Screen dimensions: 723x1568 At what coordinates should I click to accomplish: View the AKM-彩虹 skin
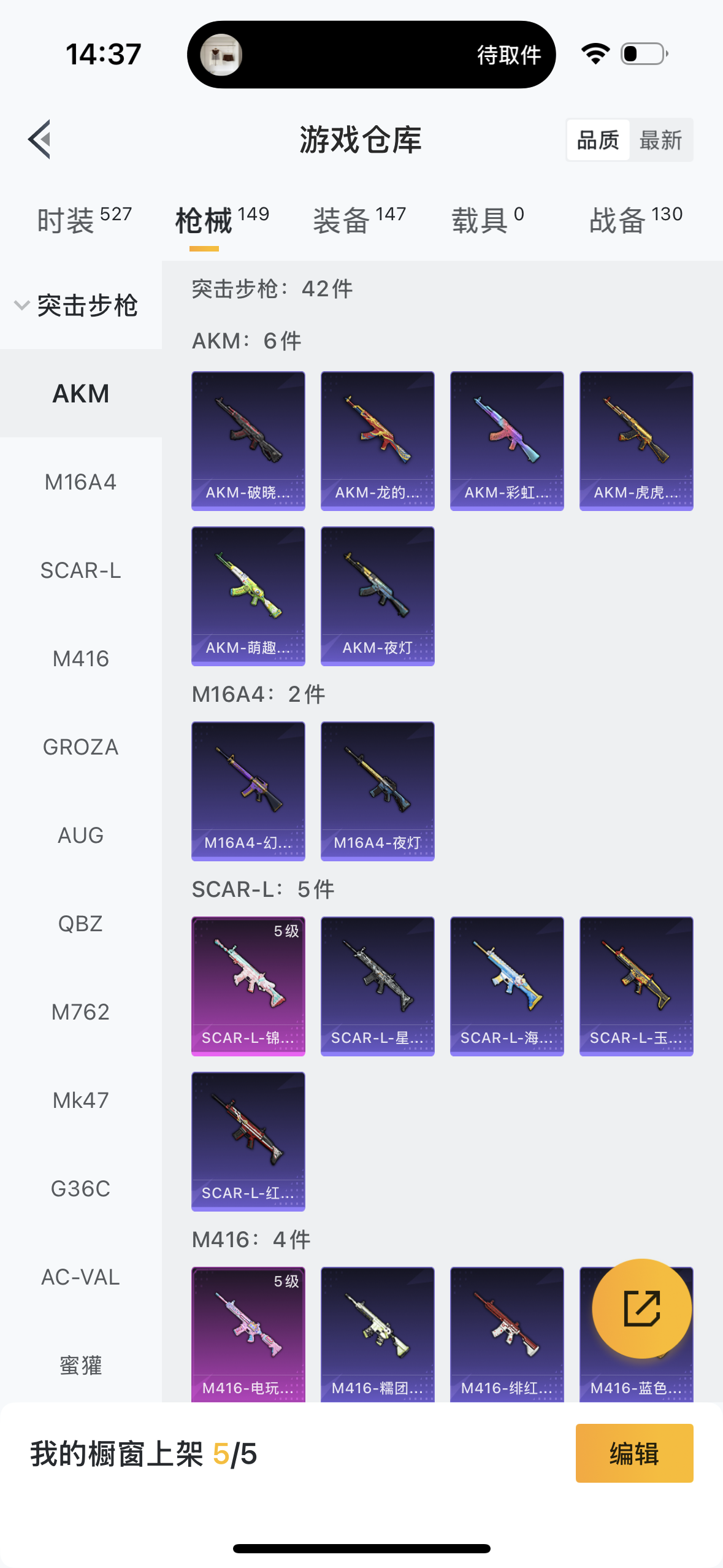click(x=507, y=440)
